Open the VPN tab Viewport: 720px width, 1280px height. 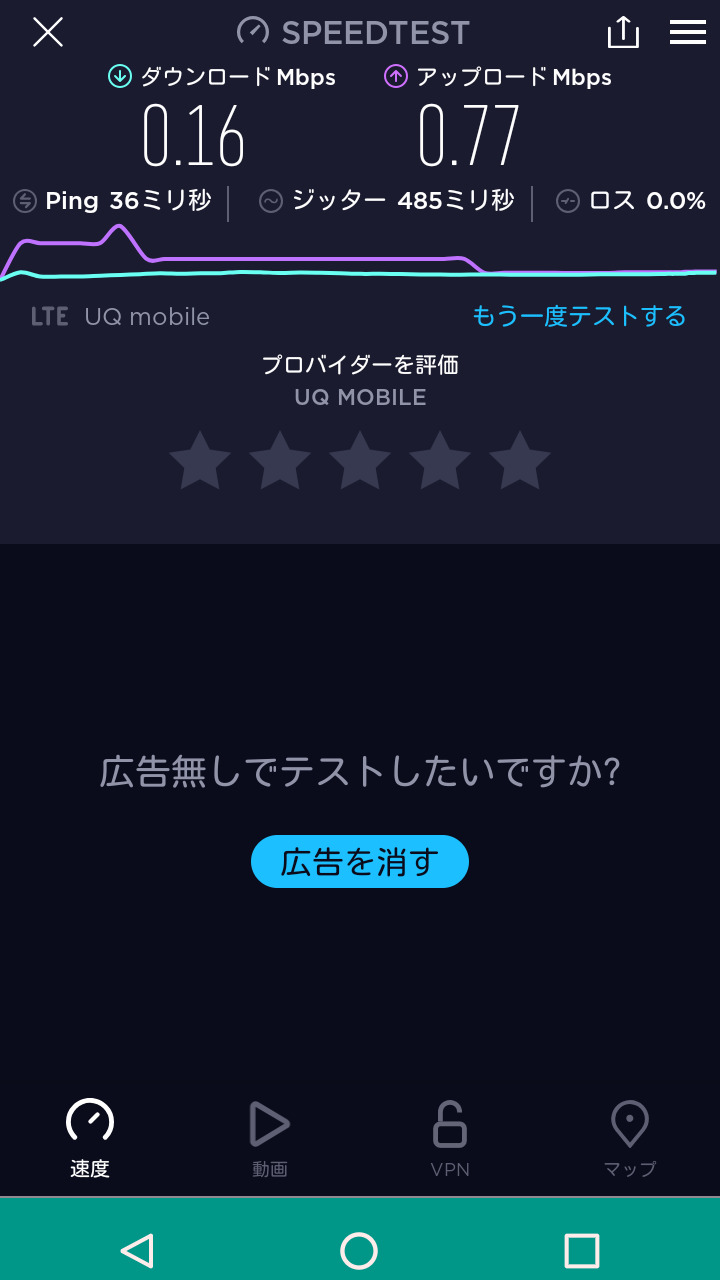click(450, 1138)
